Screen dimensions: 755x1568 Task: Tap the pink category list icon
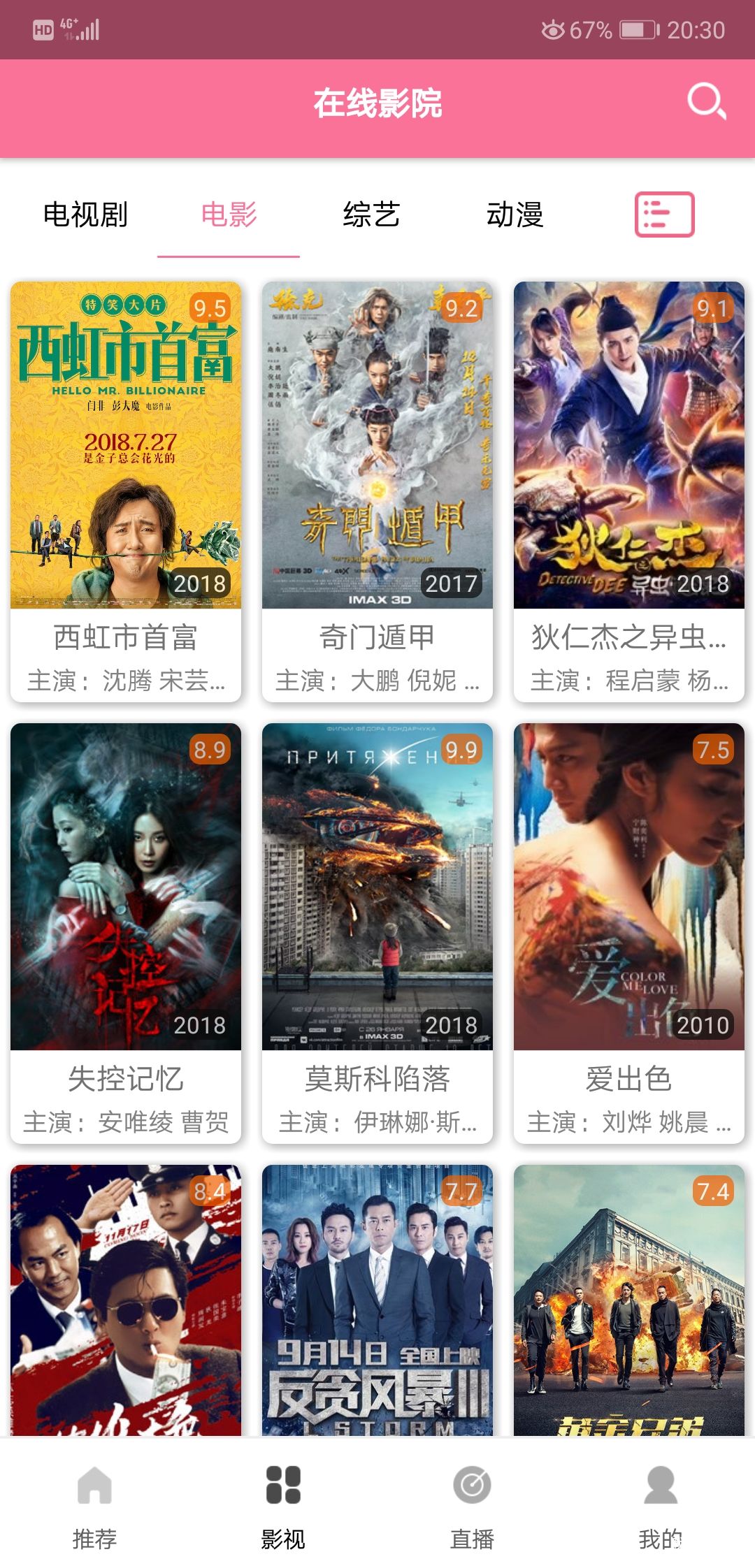click(x=664, y=215)
